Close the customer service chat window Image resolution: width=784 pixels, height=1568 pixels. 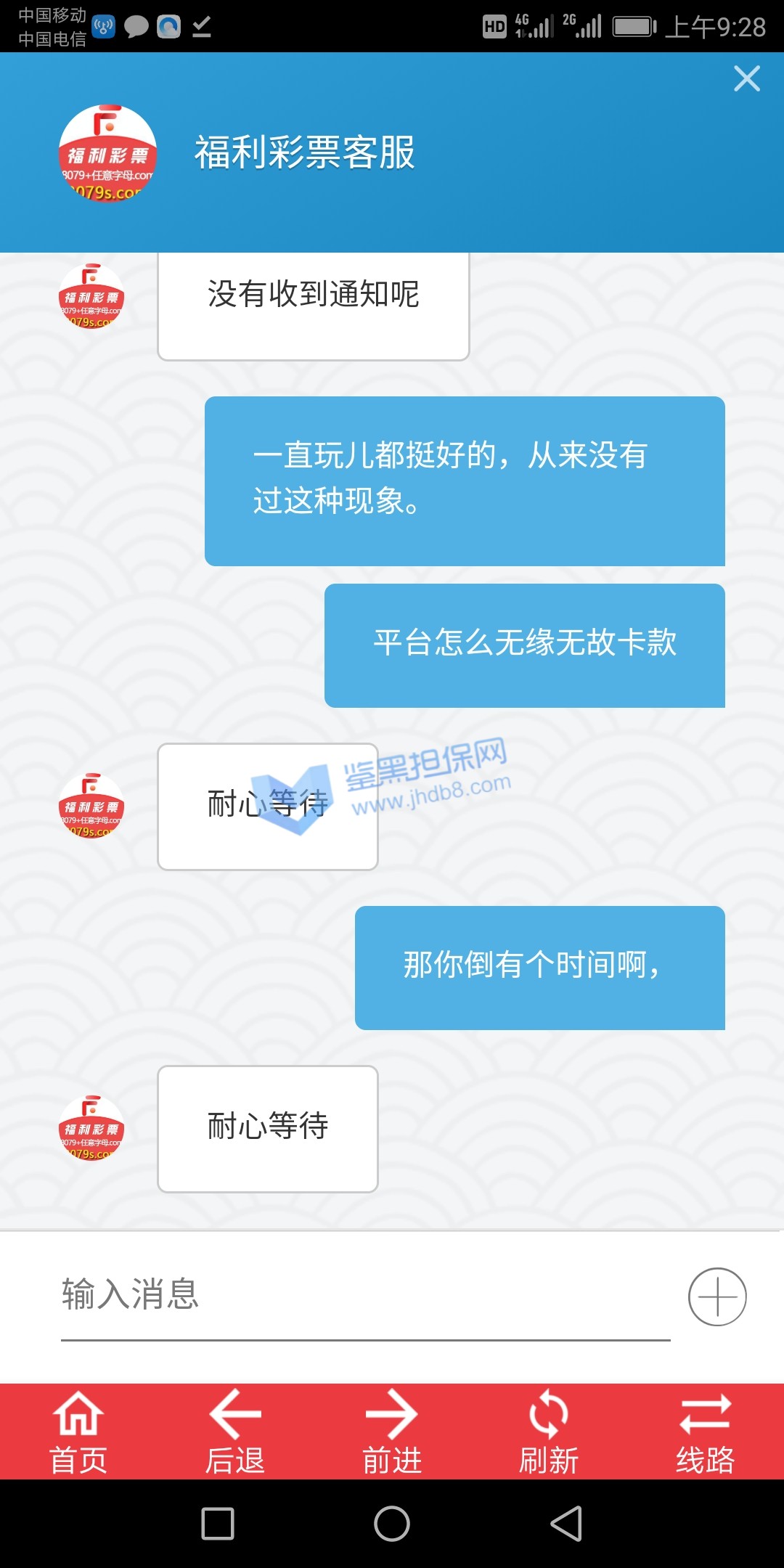(746, 78)
